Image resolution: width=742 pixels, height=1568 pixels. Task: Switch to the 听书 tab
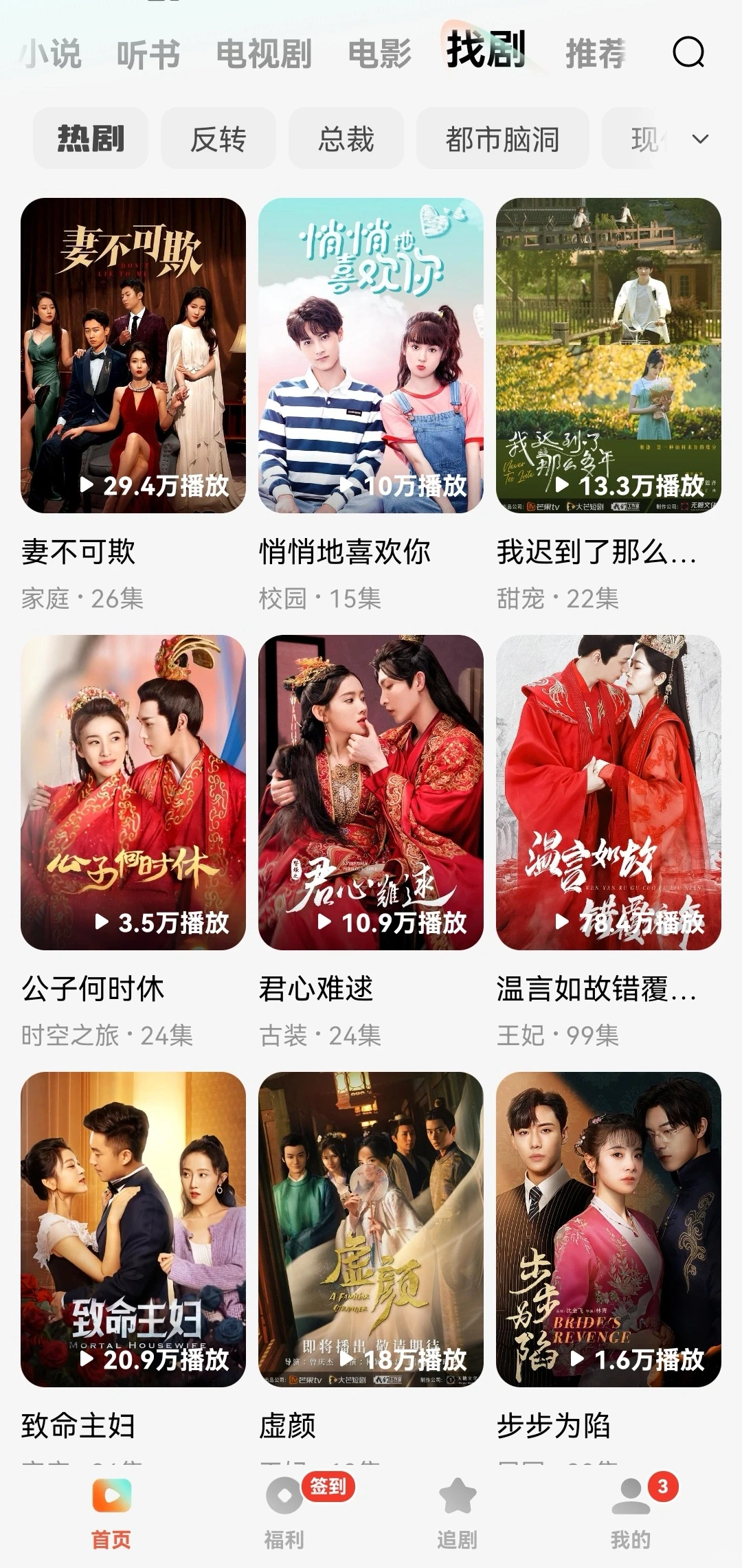pos(148,54)
